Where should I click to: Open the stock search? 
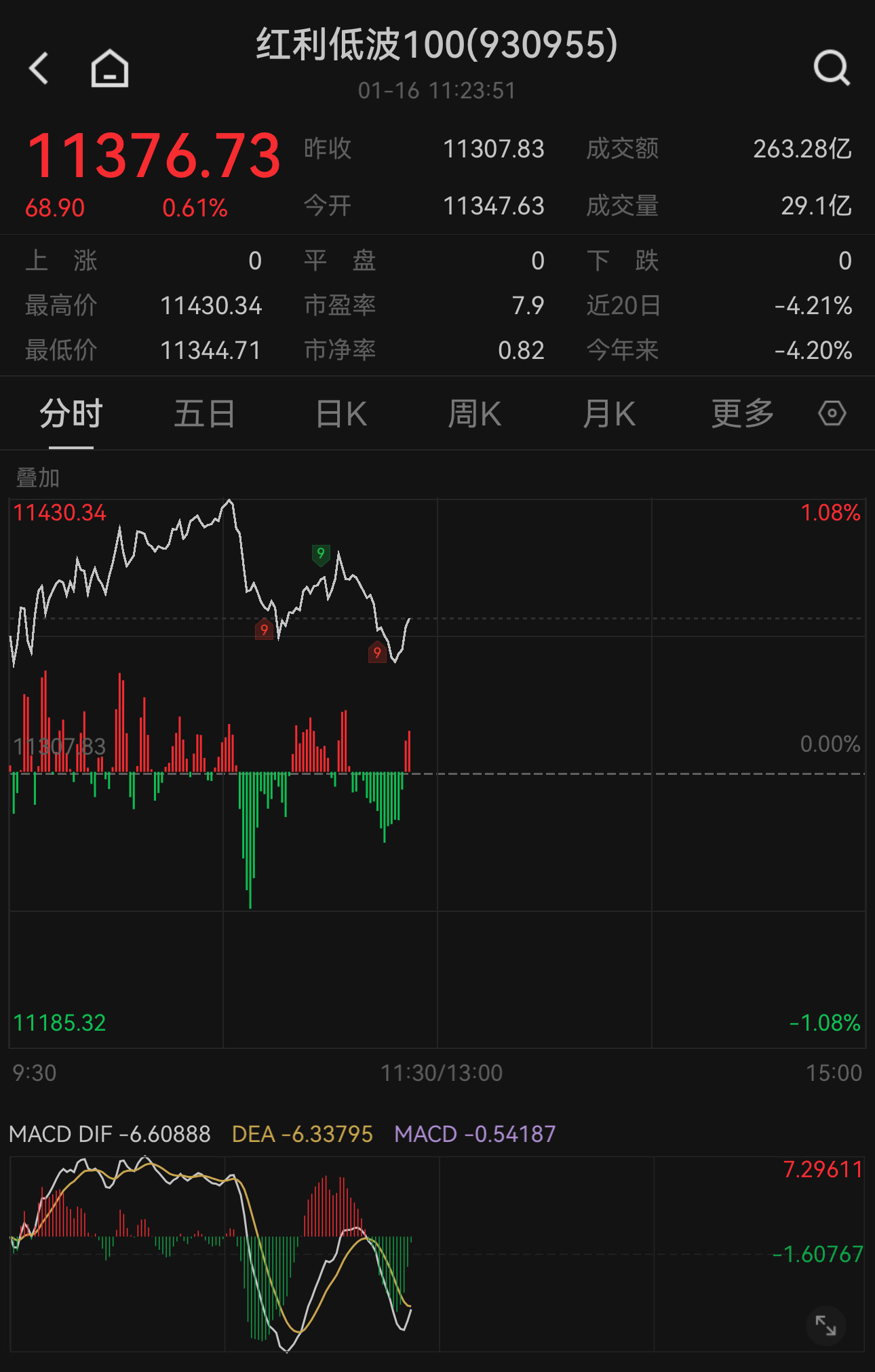tap(830, 68)
